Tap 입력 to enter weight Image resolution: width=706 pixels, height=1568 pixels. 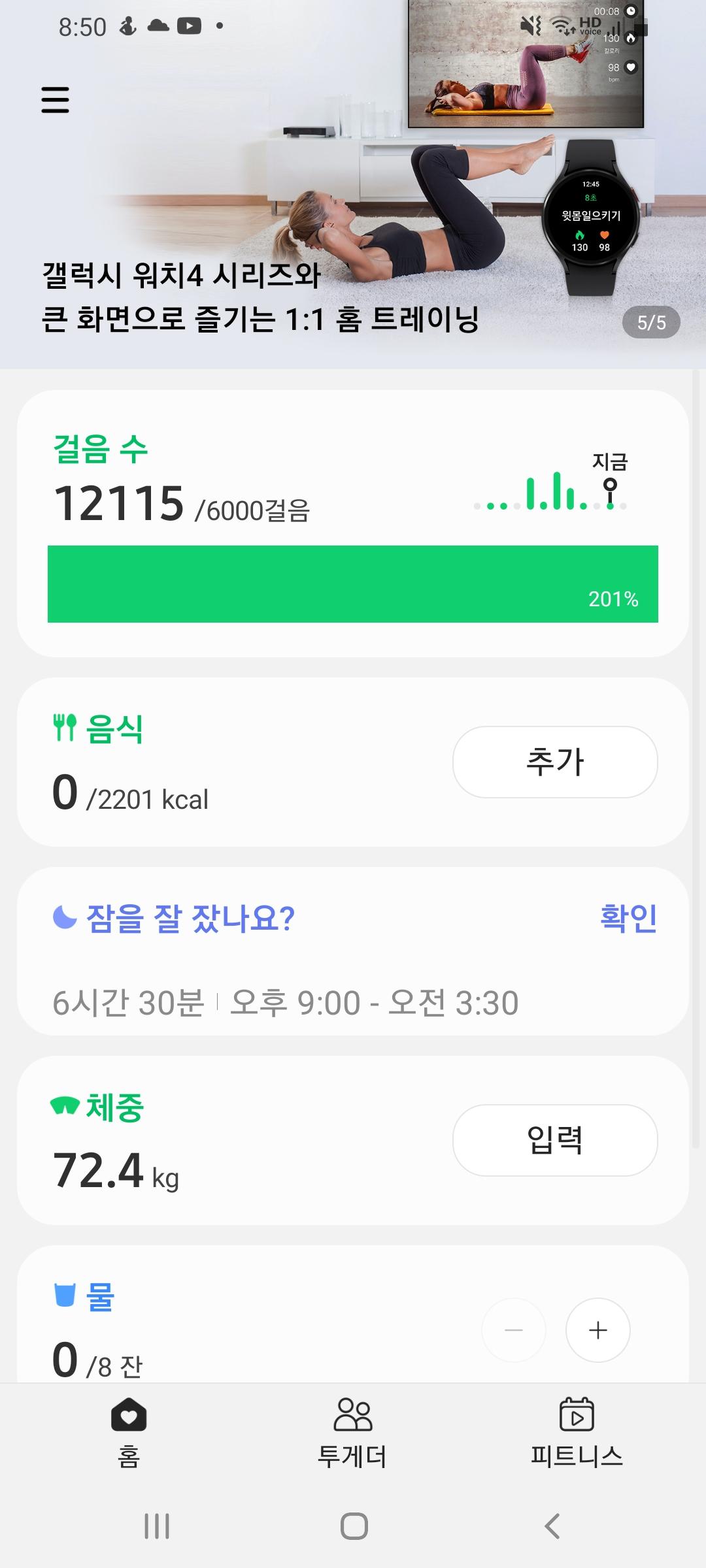(x=555, y=1140)
